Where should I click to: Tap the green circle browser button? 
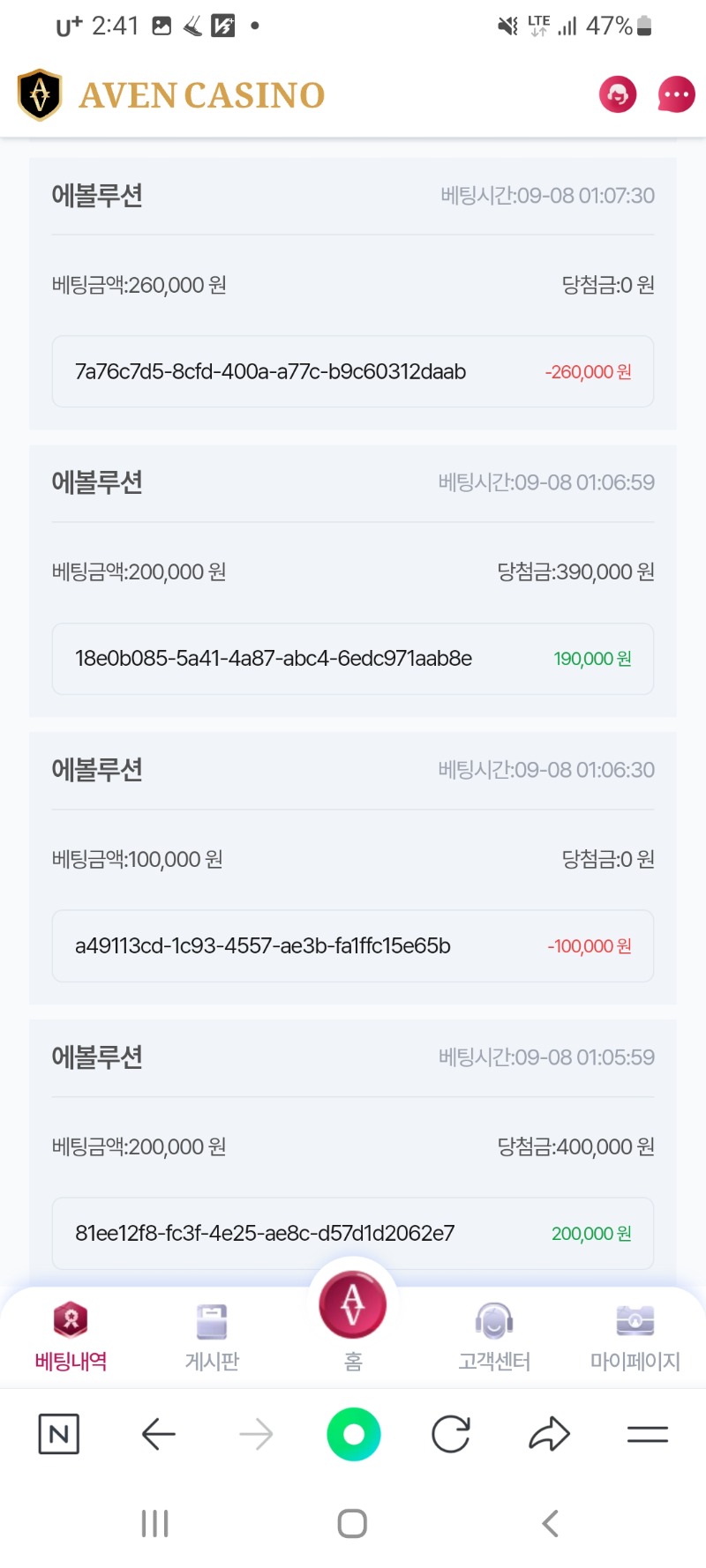(354, 1434)
